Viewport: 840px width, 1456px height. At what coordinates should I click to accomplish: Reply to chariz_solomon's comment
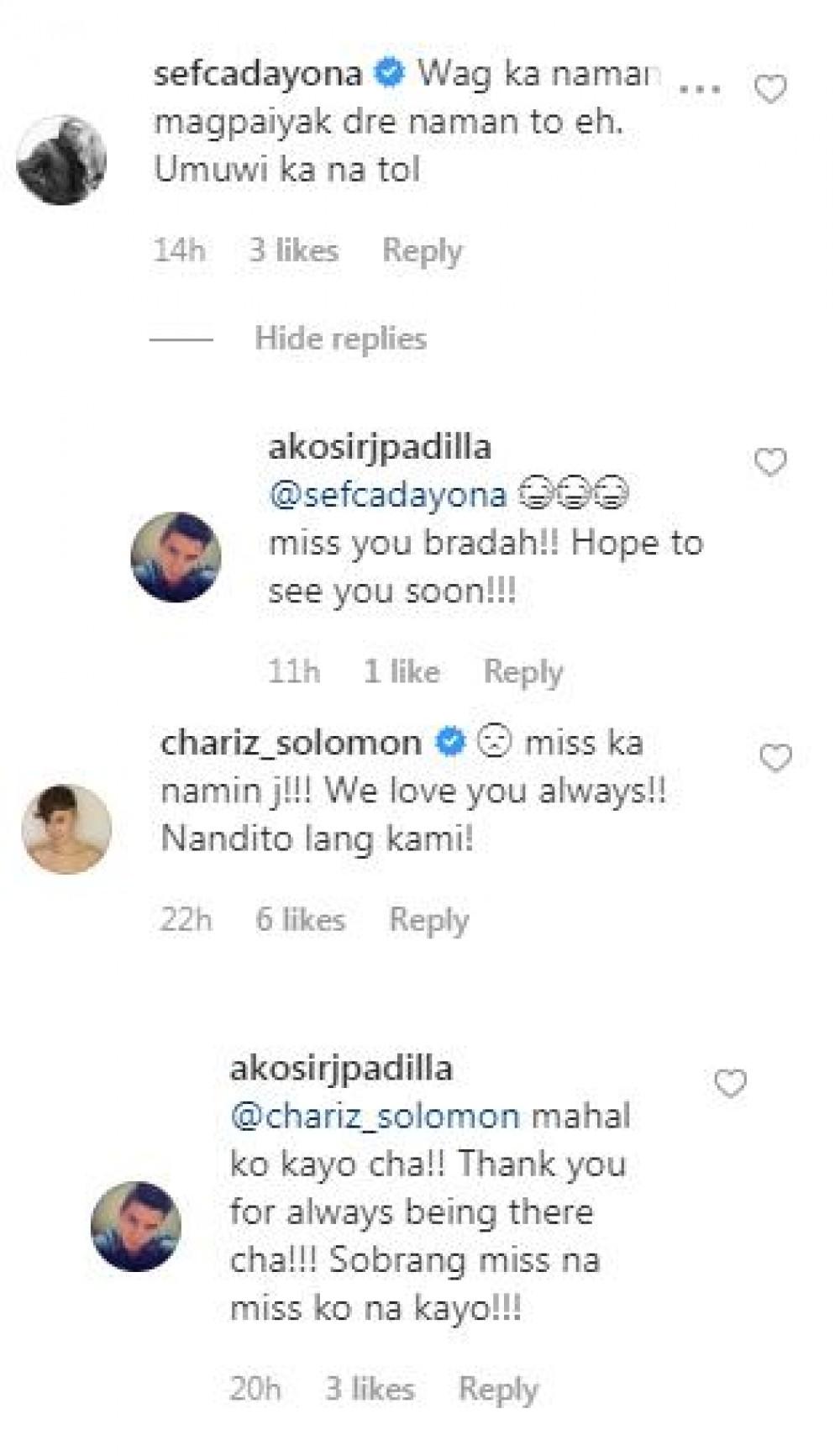pyautogui.click(x=428, y=919)
